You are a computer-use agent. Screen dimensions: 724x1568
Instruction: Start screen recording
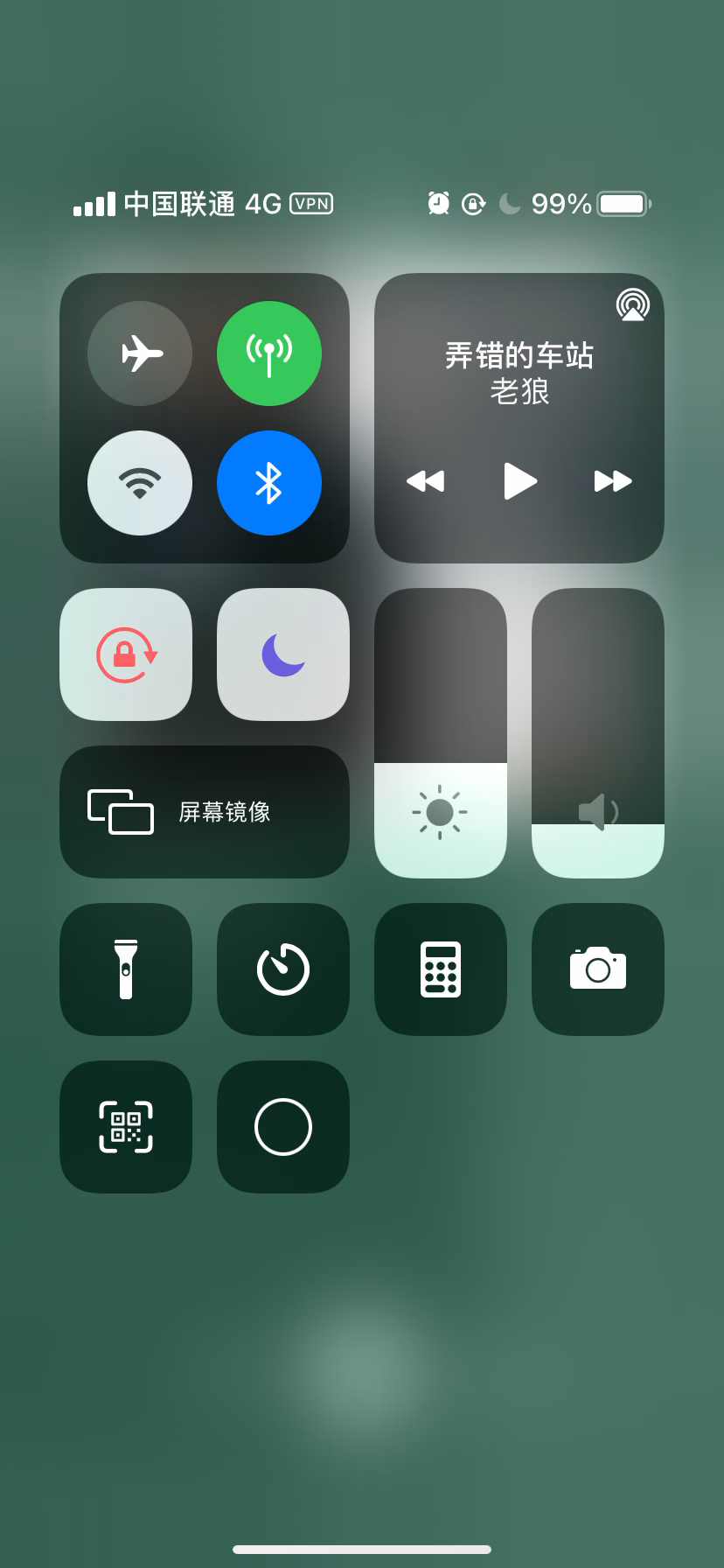[x=283, y=1127]
